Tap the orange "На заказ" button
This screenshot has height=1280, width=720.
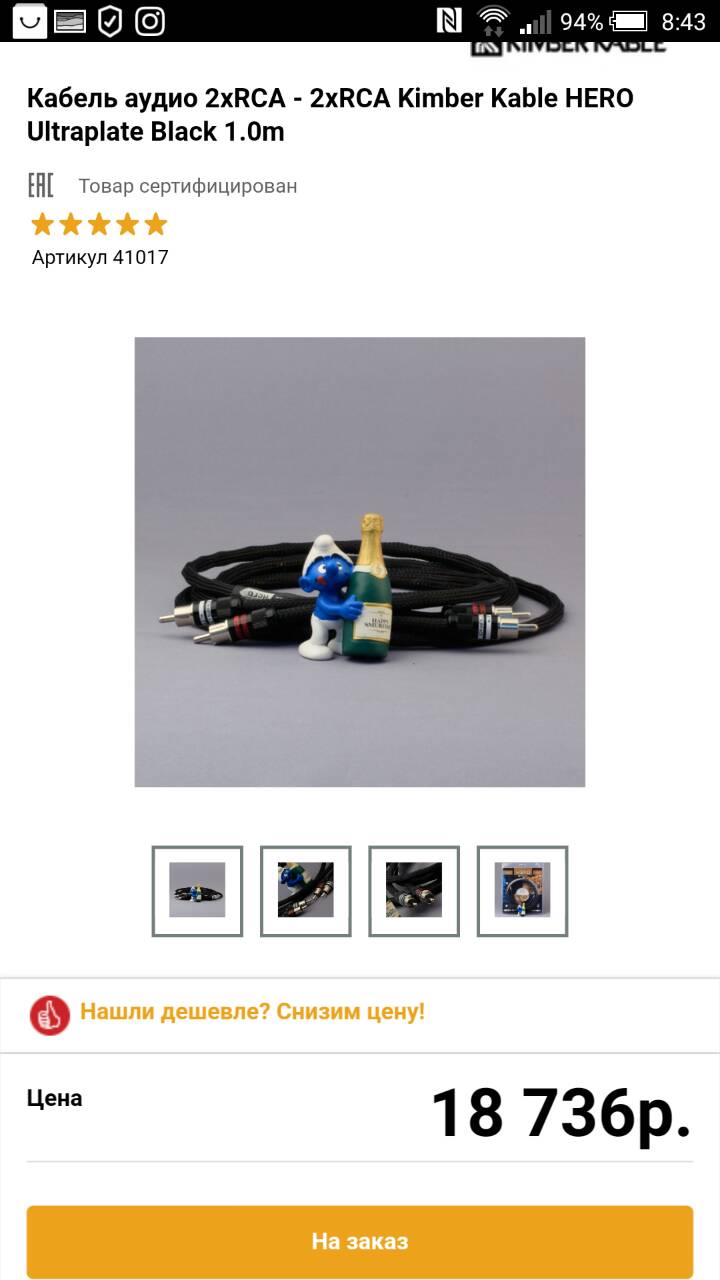pos(360,1241)
